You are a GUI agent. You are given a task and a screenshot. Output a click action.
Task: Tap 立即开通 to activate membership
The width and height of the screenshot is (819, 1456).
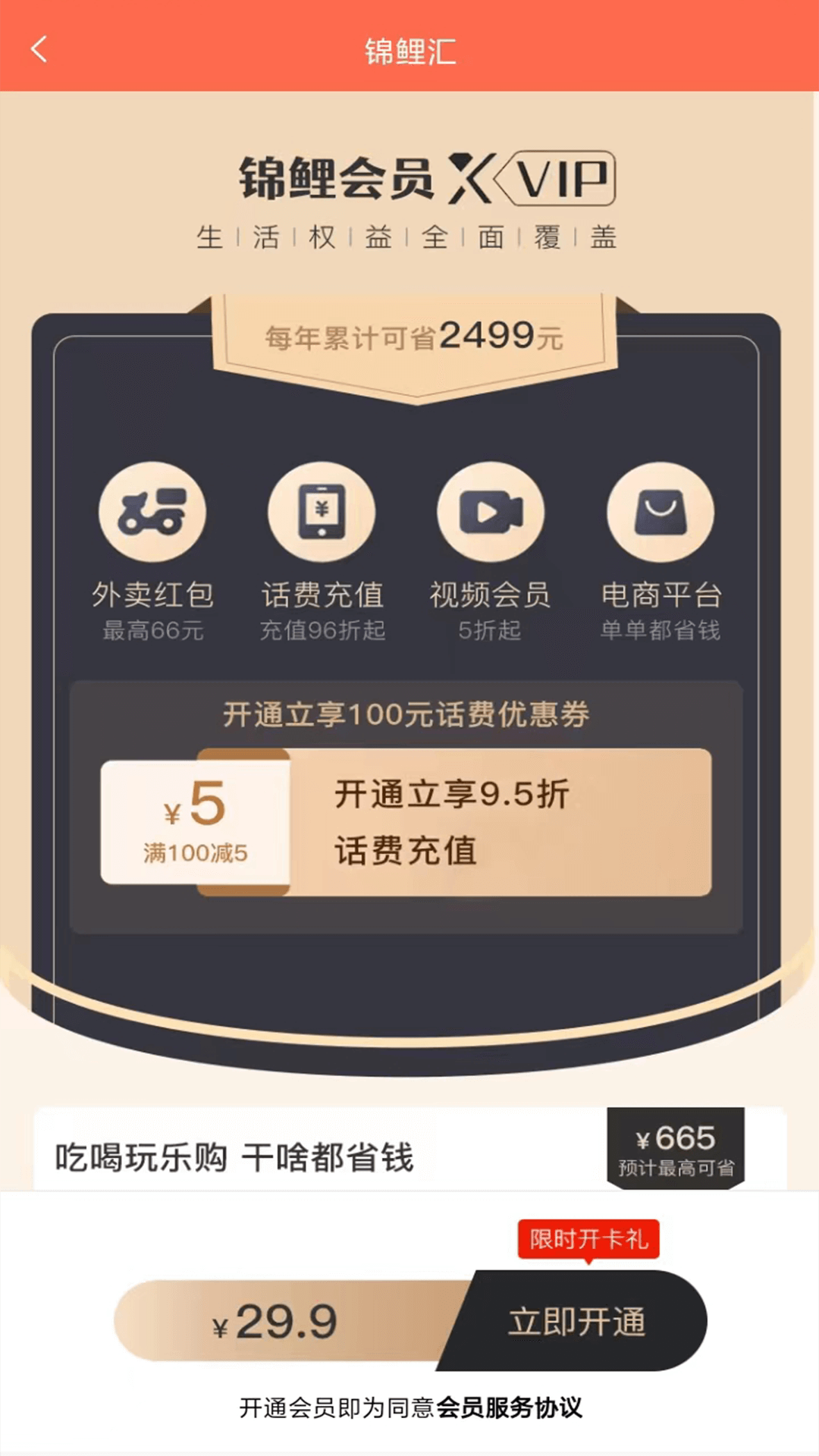(578, 1322)
